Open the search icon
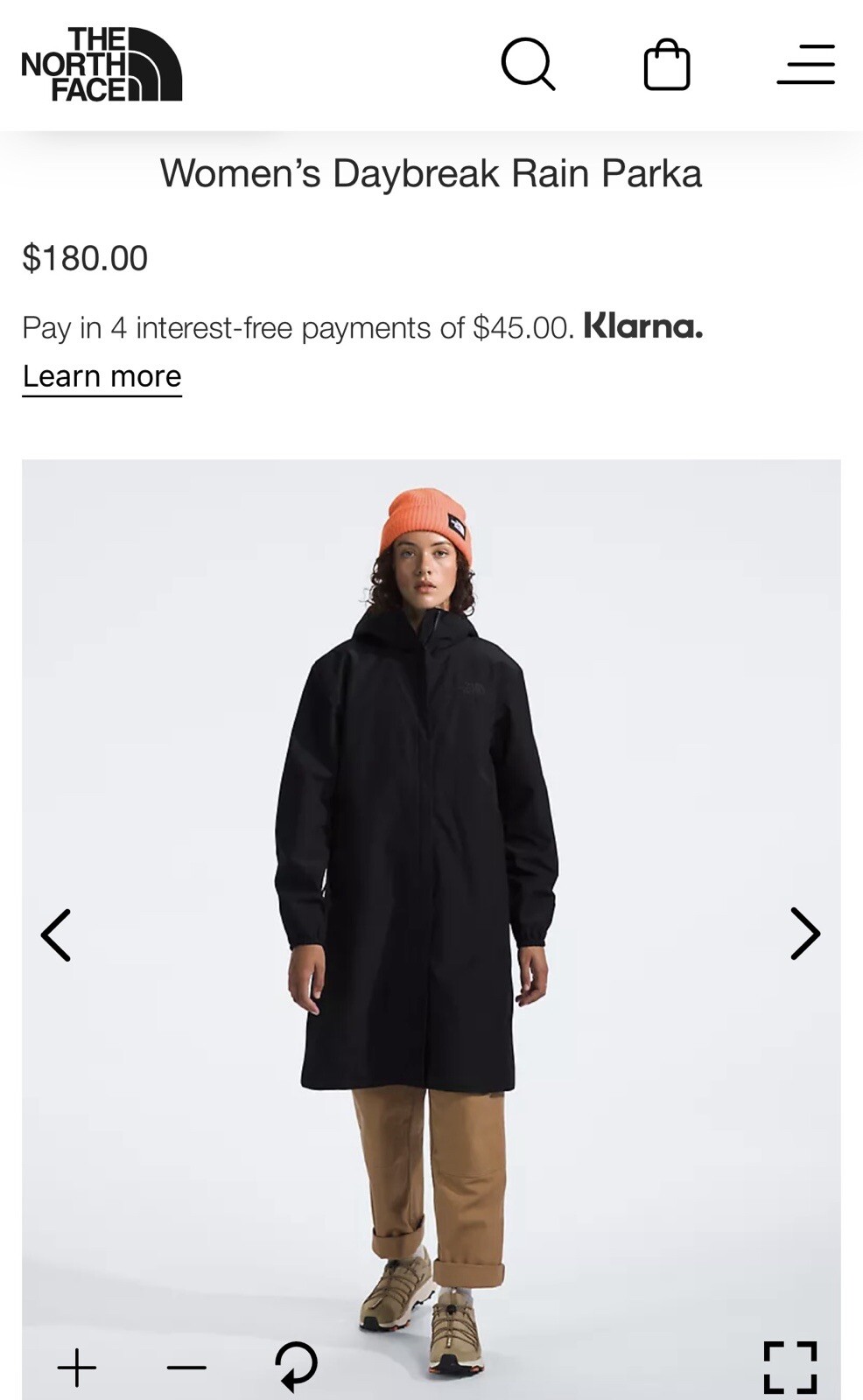Screen dimensions: 863x1400 click(x=528, y=64)
